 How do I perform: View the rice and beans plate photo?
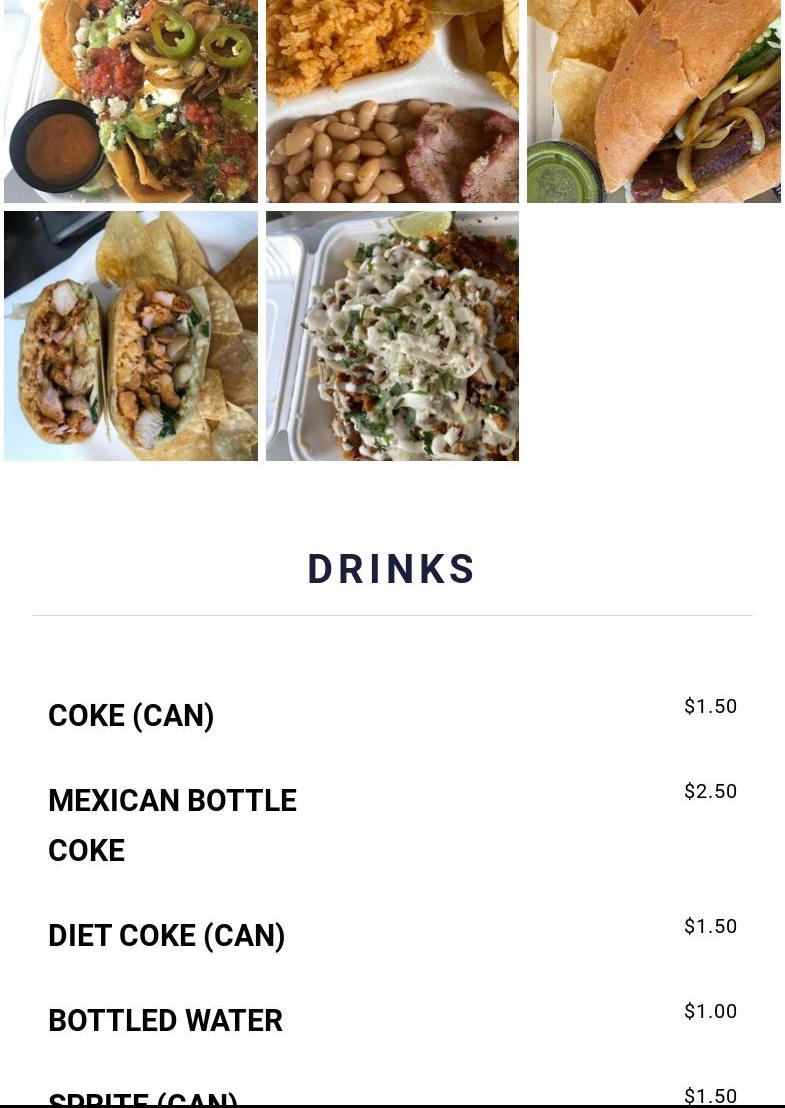(392, 100)
